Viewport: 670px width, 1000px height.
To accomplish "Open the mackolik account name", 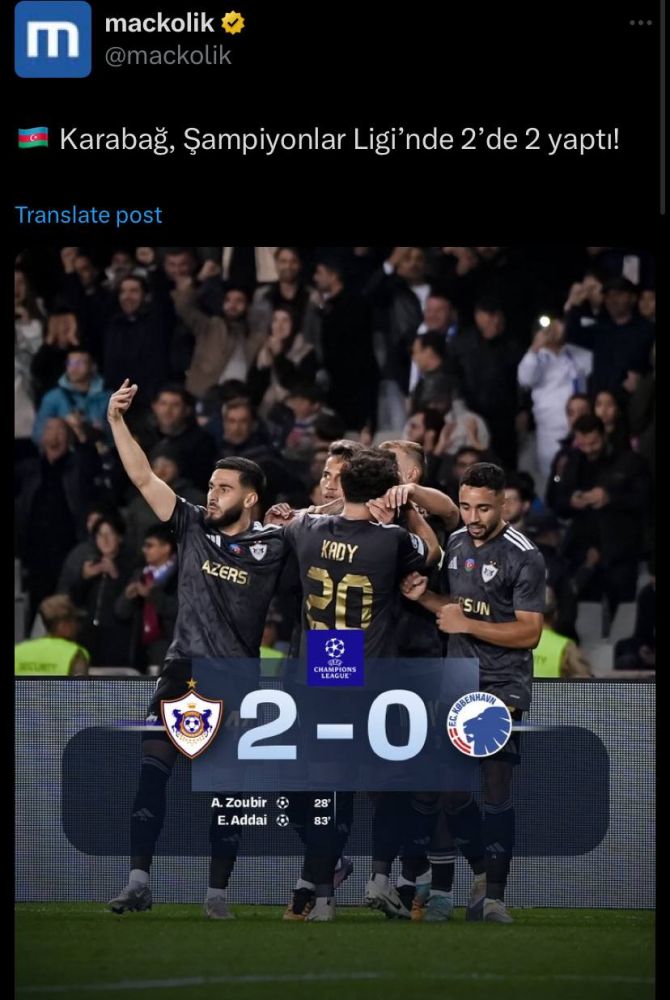I will point(159,23).
